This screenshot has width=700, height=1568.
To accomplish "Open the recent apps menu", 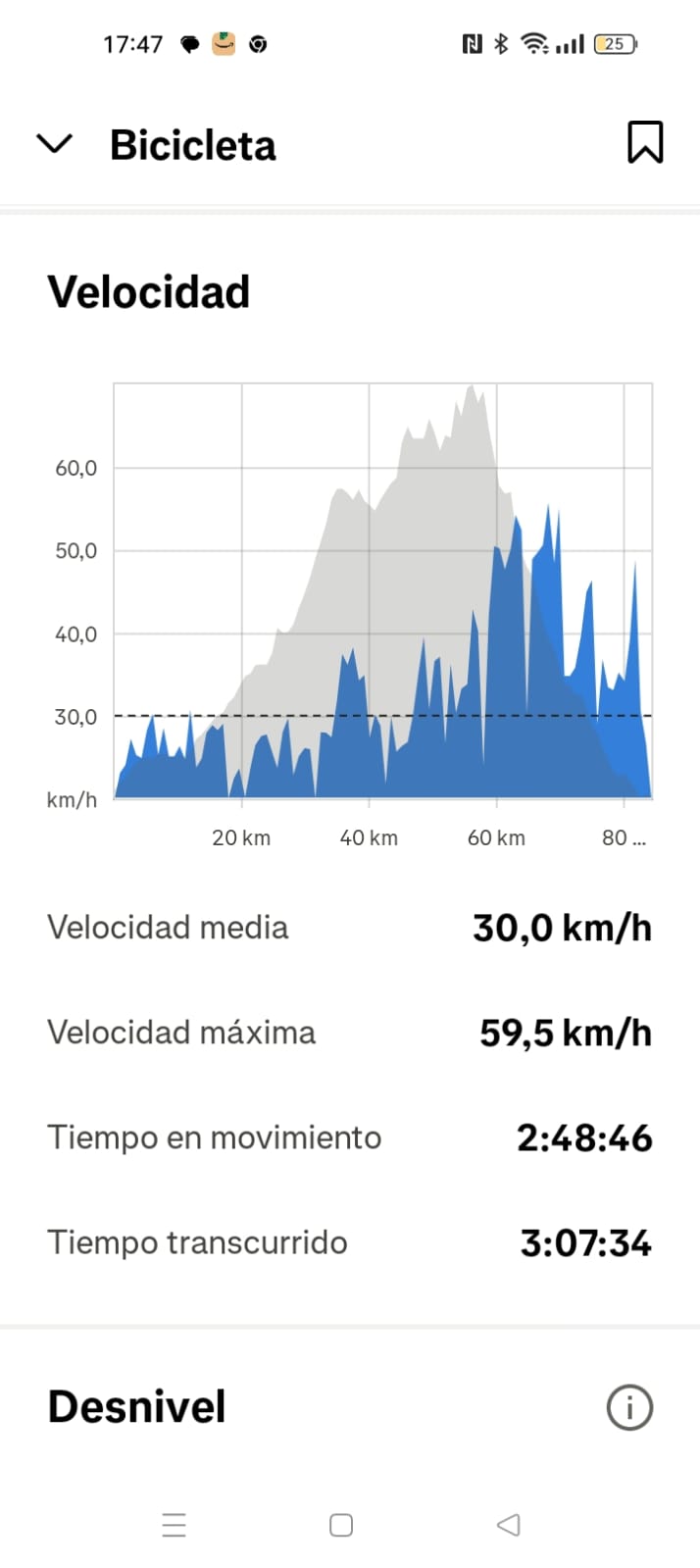I will pyautogui.click(x=175, y=1525).
